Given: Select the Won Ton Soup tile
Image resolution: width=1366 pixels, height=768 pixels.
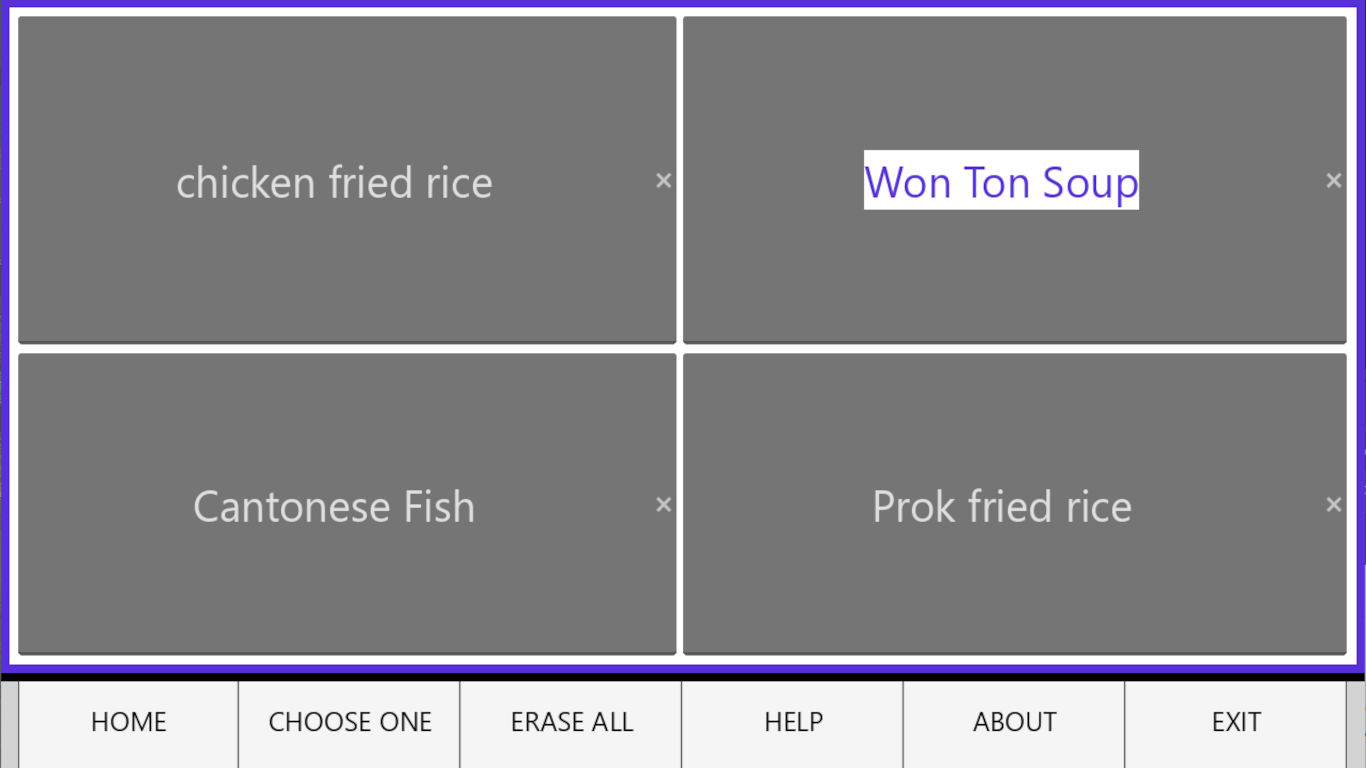Looking at the screenshot, I should 1001,183.
